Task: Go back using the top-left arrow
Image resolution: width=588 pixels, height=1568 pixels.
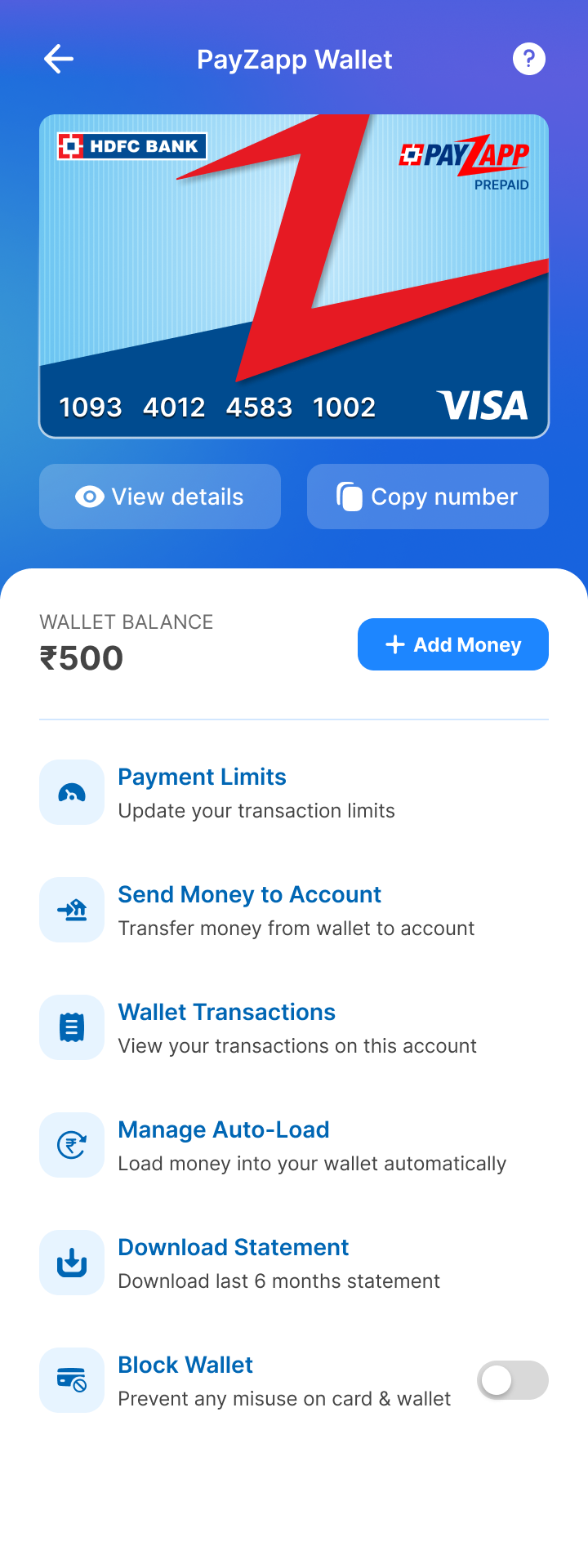Action: [59, 59]
